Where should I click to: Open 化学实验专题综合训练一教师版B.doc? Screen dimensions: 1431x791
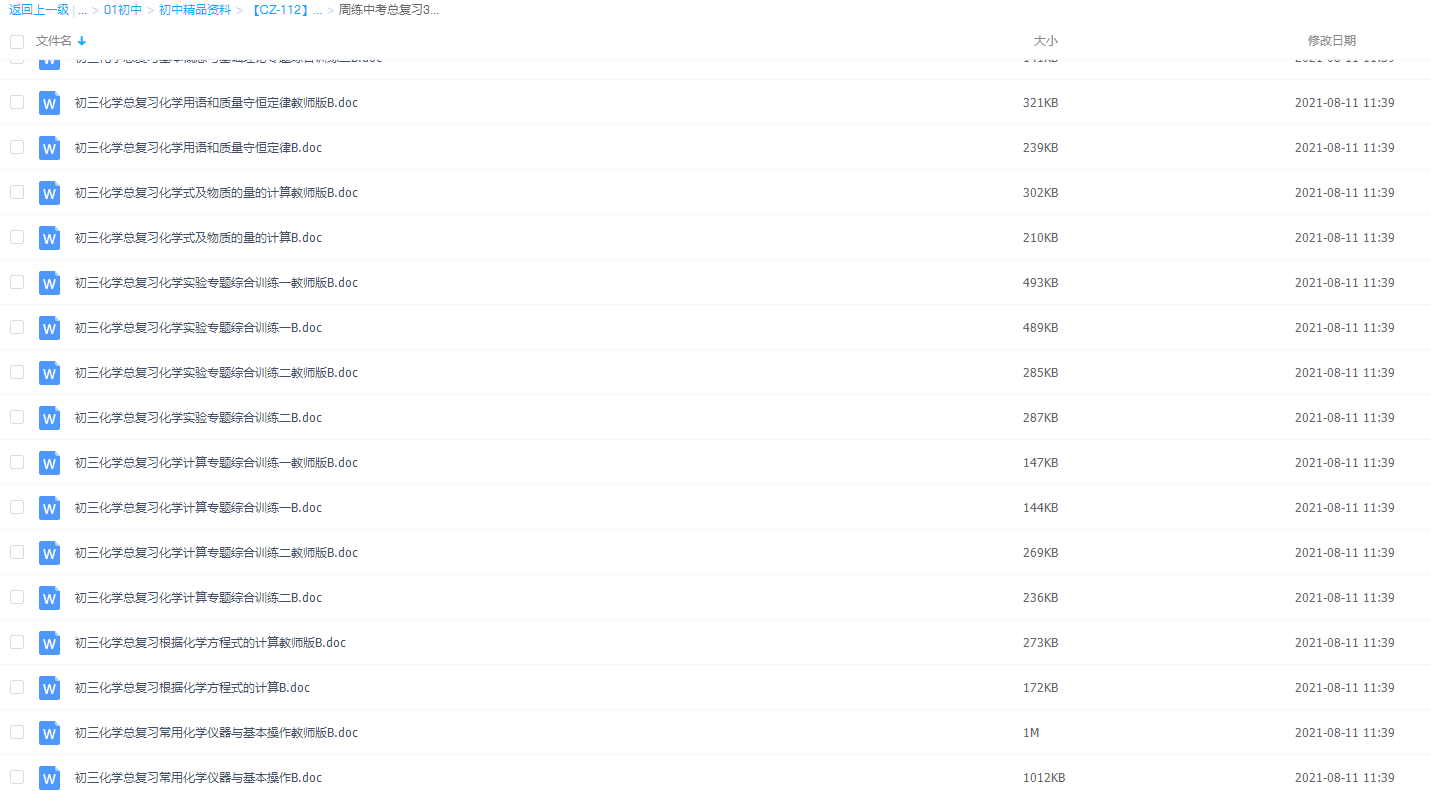coord(216,283)
